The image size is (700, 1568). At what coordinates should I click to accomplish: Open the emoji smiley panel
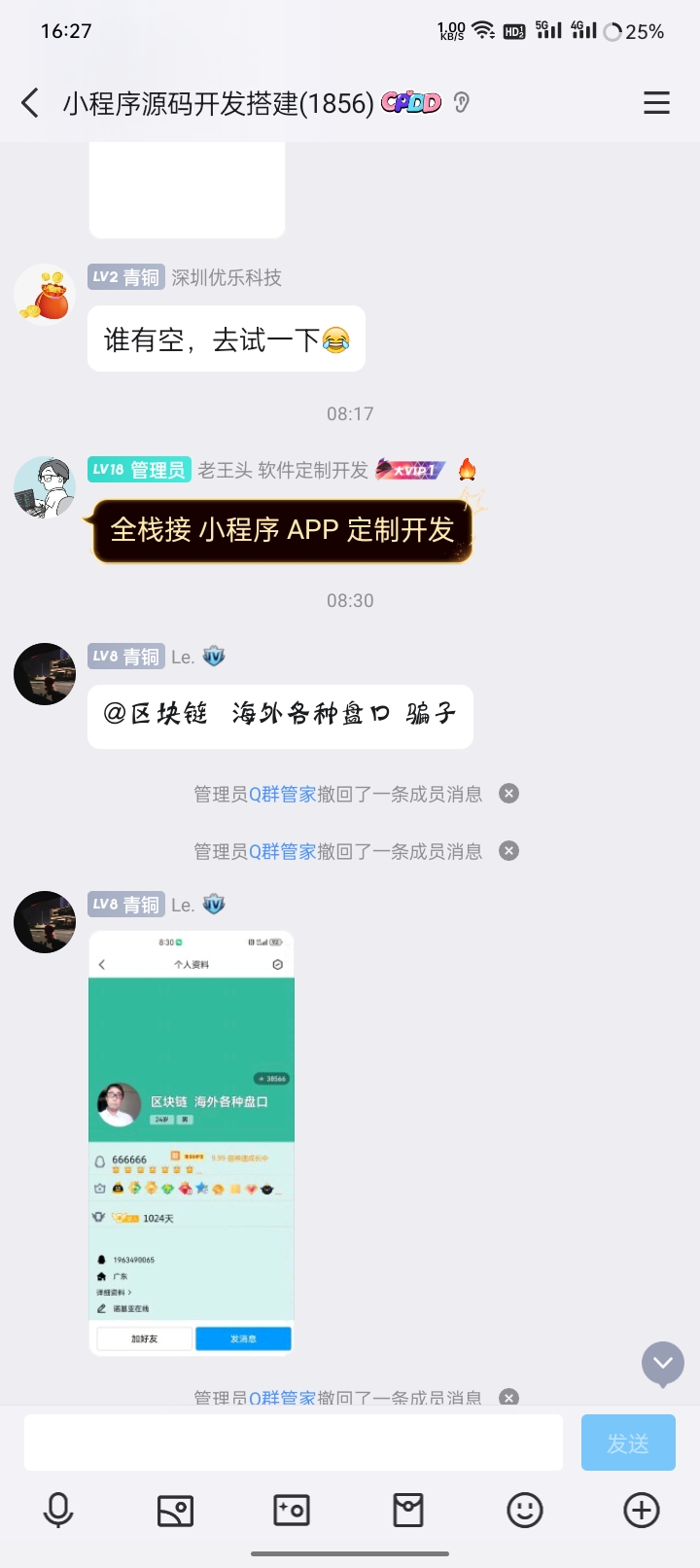pos(525,1511)
